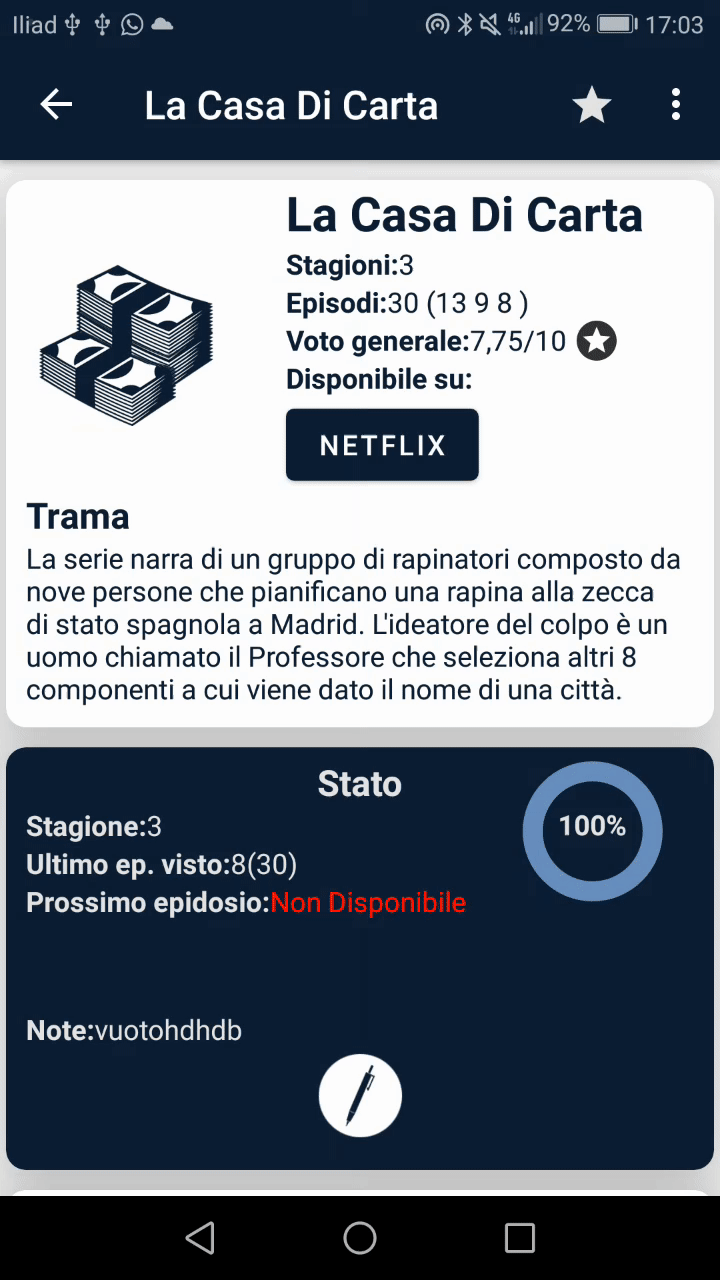This screenshot has width=720, height=1280.
Task: Edit the Stato details with pen button
Action: pos(360,1095)
